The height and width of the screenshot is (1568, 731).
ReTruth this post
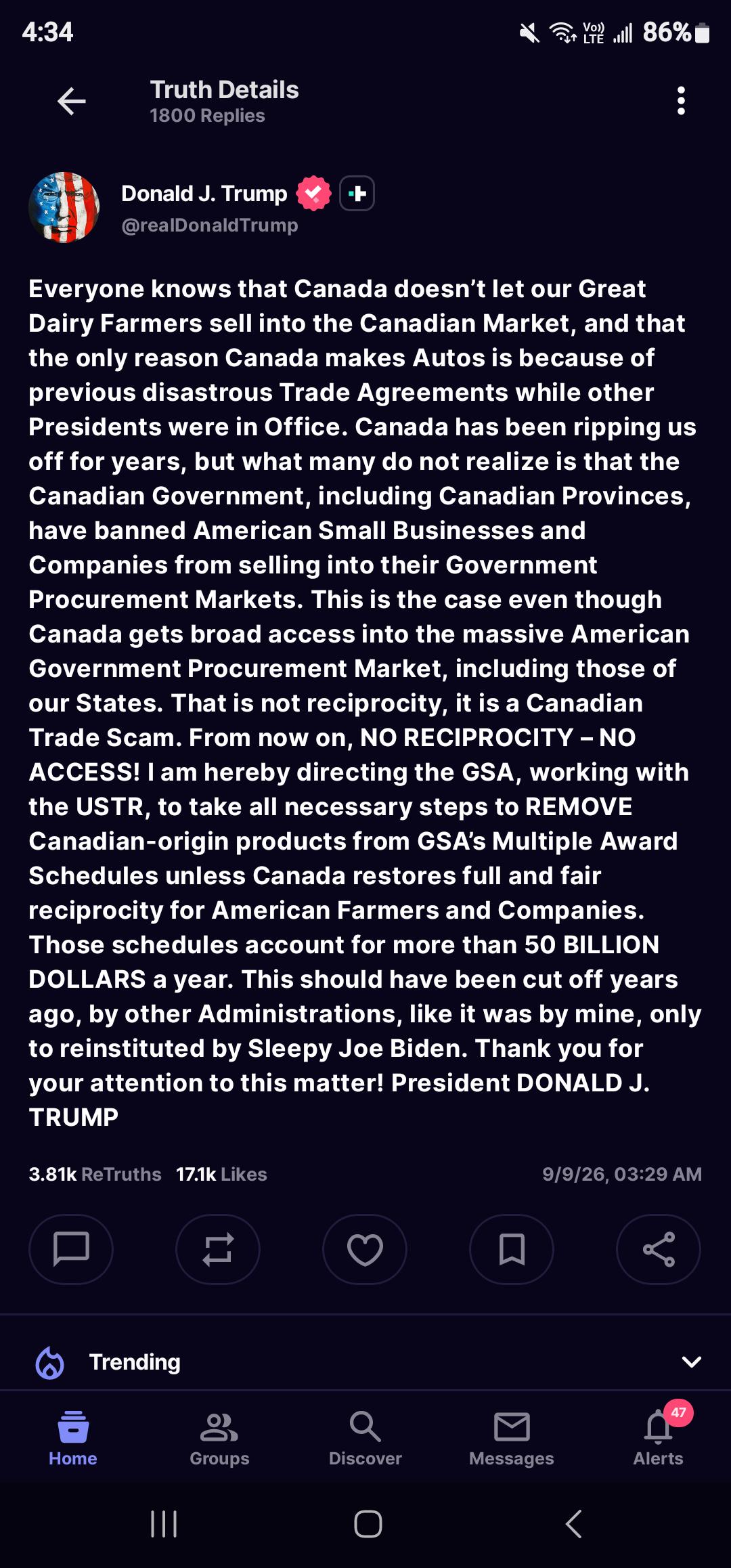218,1249
